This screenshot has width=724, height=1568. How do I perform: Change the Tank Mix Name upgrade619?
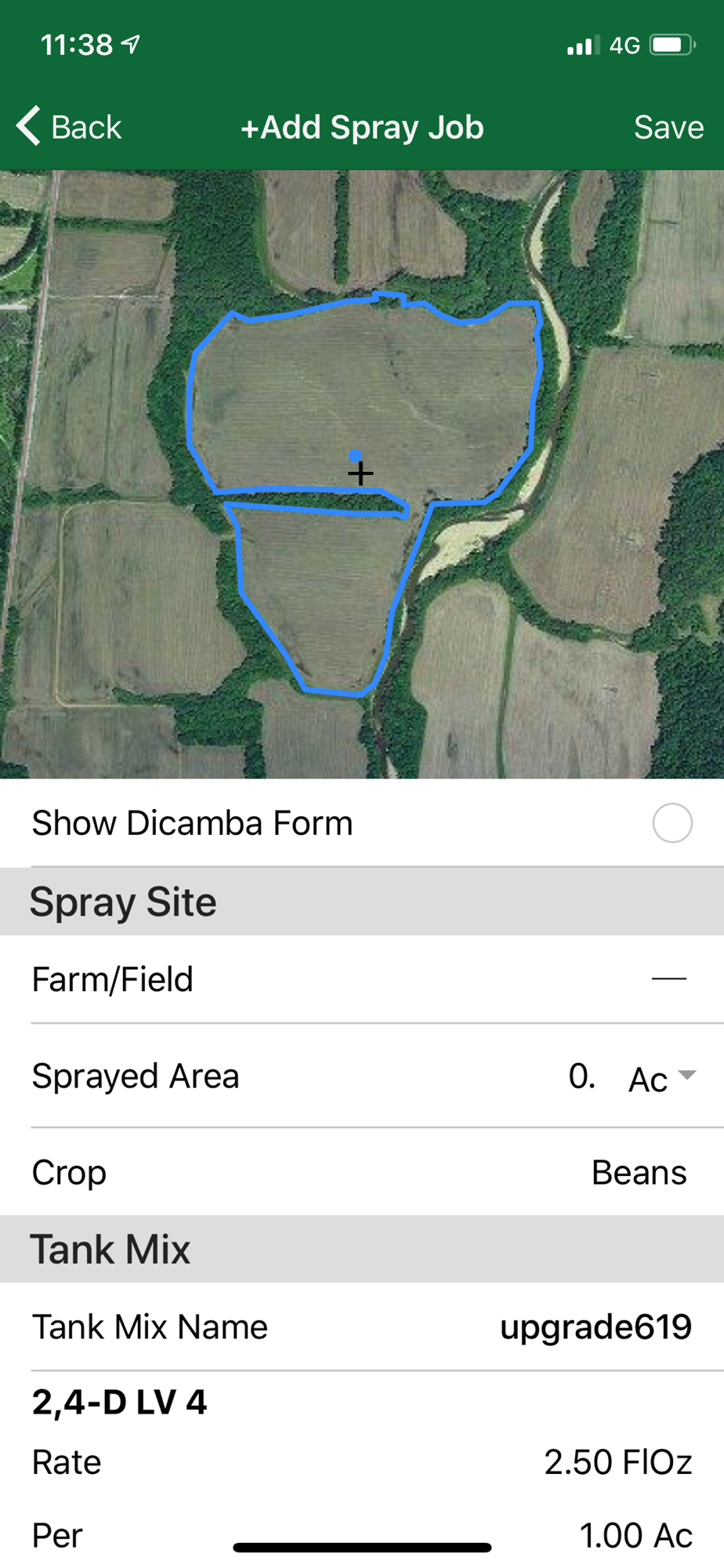[595, 1327]
